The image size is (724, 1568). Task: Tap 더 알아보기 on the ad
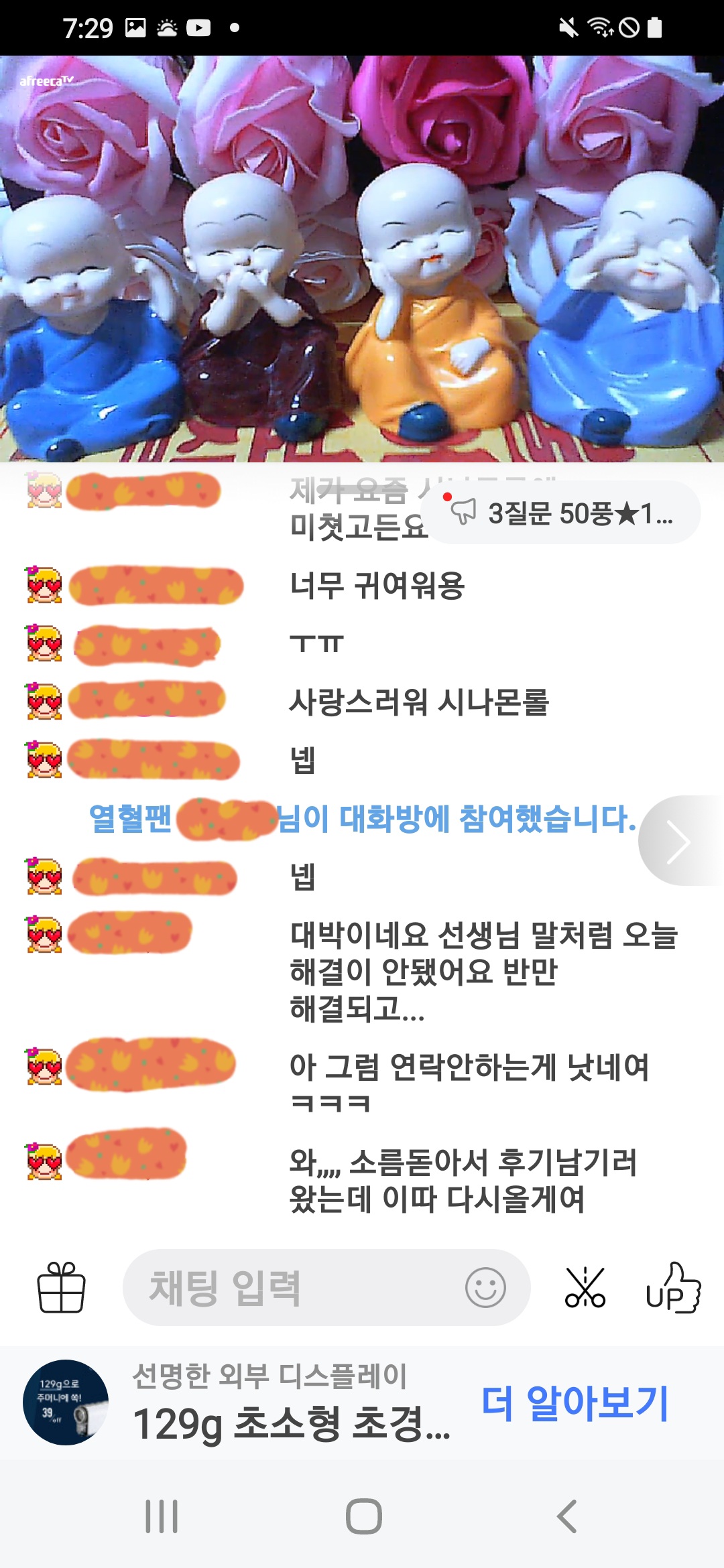click(x=575, y=1403)
